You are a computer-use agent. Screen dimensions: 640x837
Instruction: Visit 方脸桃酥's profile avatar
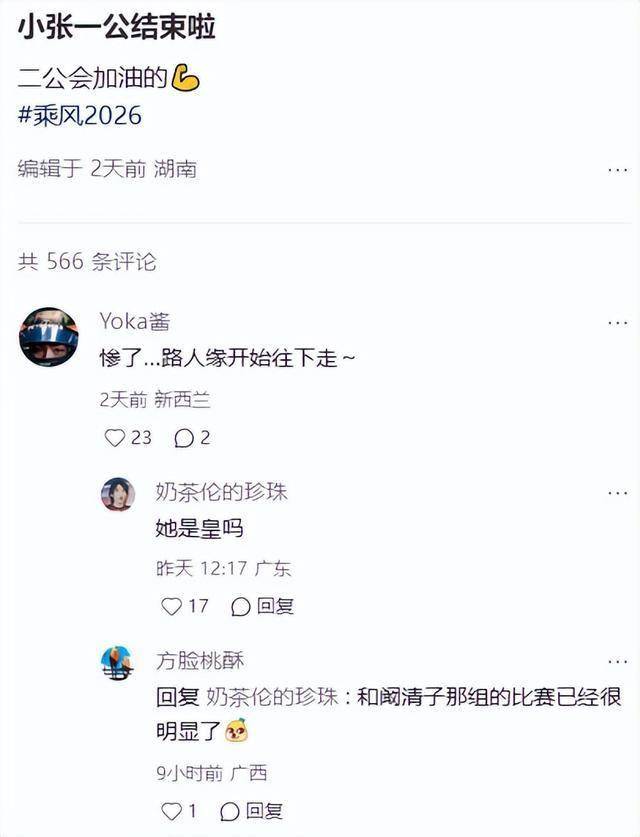point(117,663)
